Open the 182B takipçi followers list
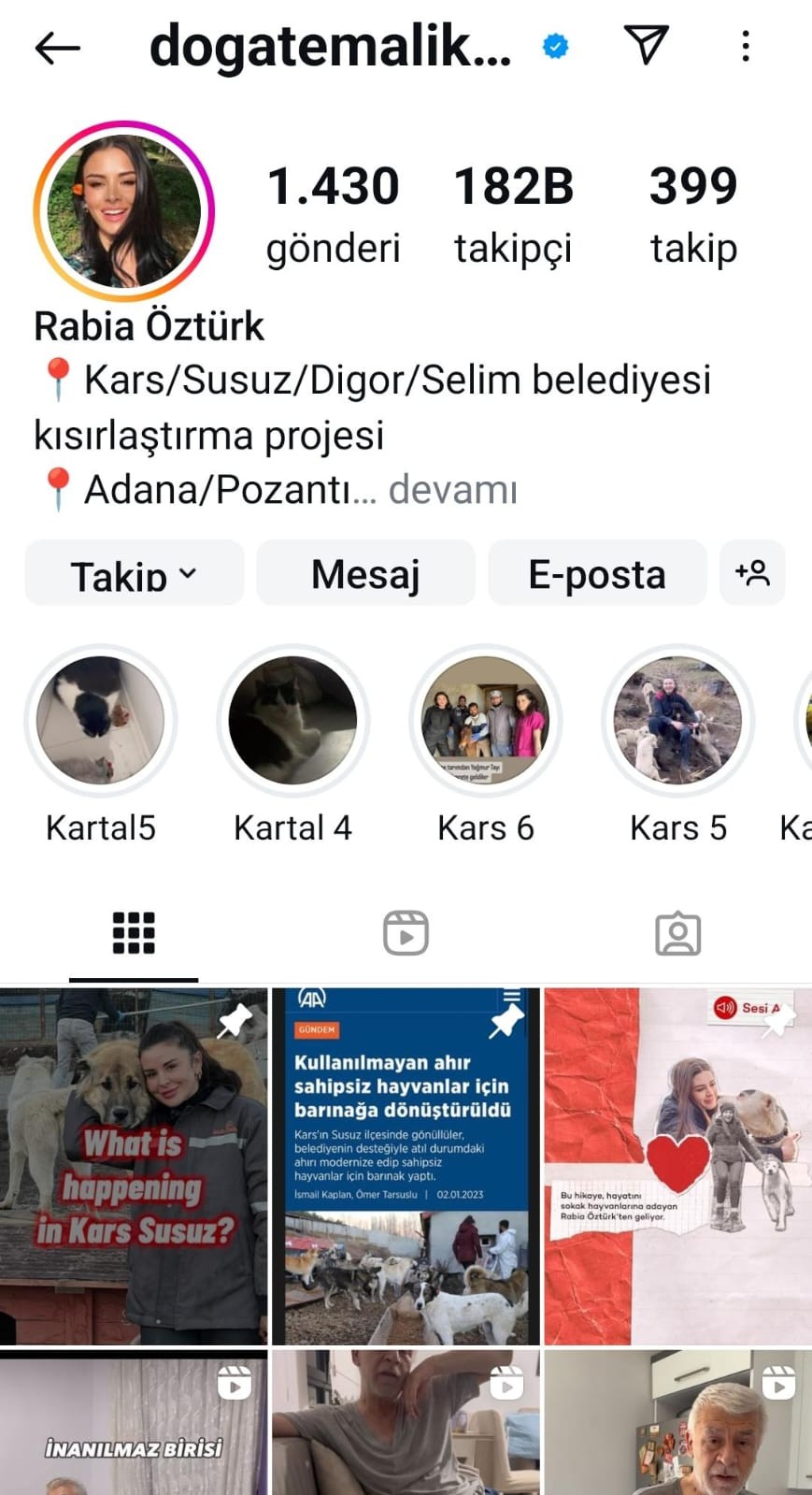This screenshot has height=1495, width=812. coord(513,213)
